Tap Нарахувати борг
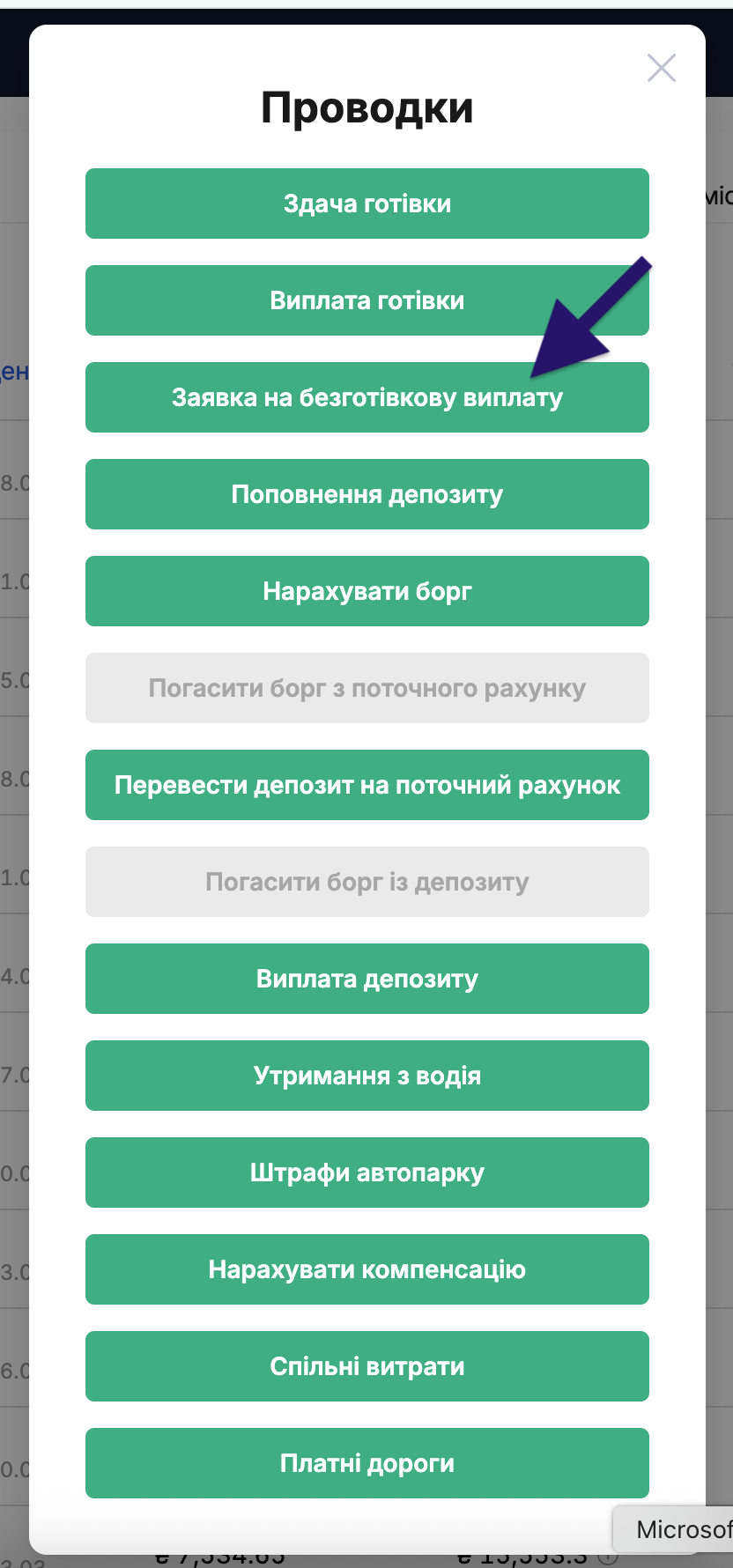This screenshot has width=733, height=1568. pos(367,591)
